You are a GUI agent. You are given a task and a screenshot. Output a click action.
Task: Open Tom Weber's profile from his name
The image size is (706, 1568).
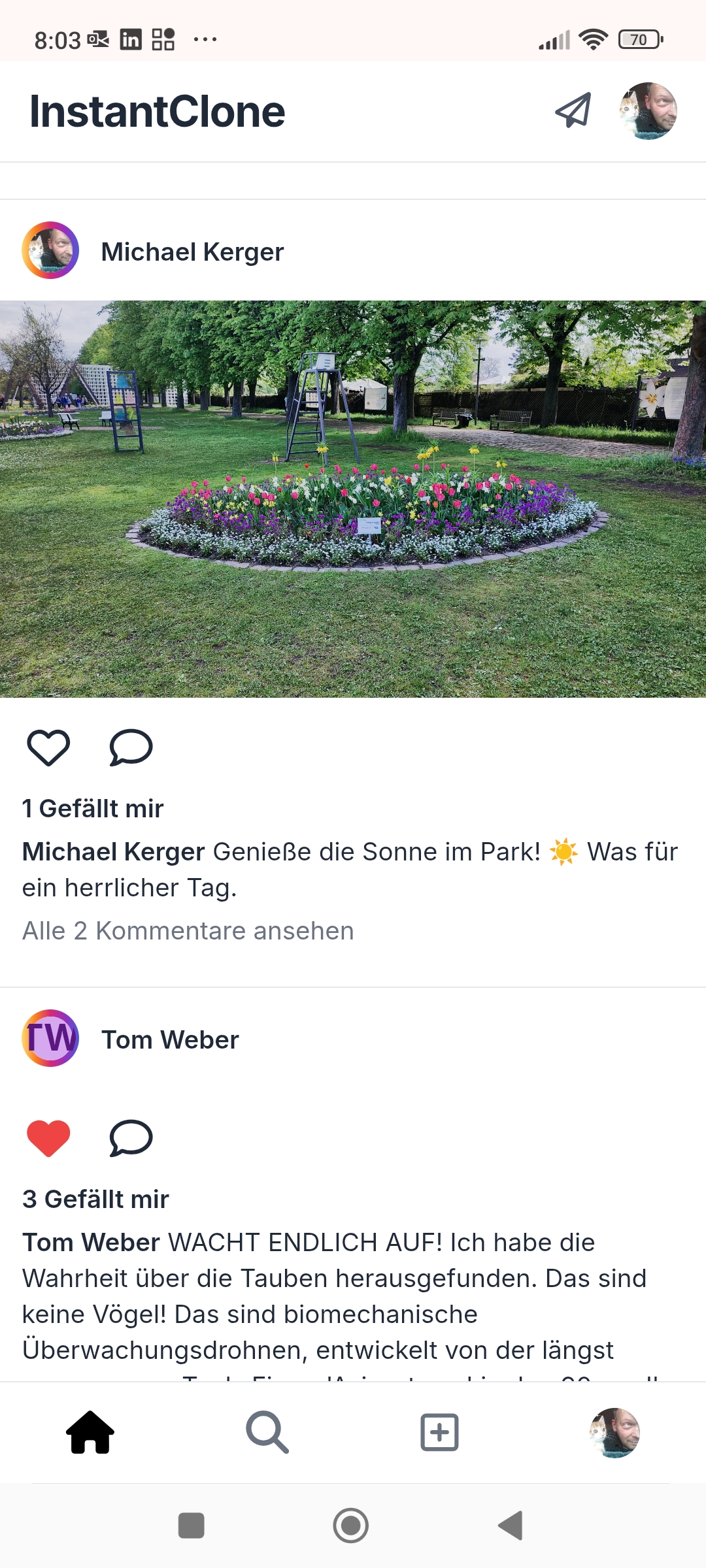pyautogui.click(x=170, y=1039)
